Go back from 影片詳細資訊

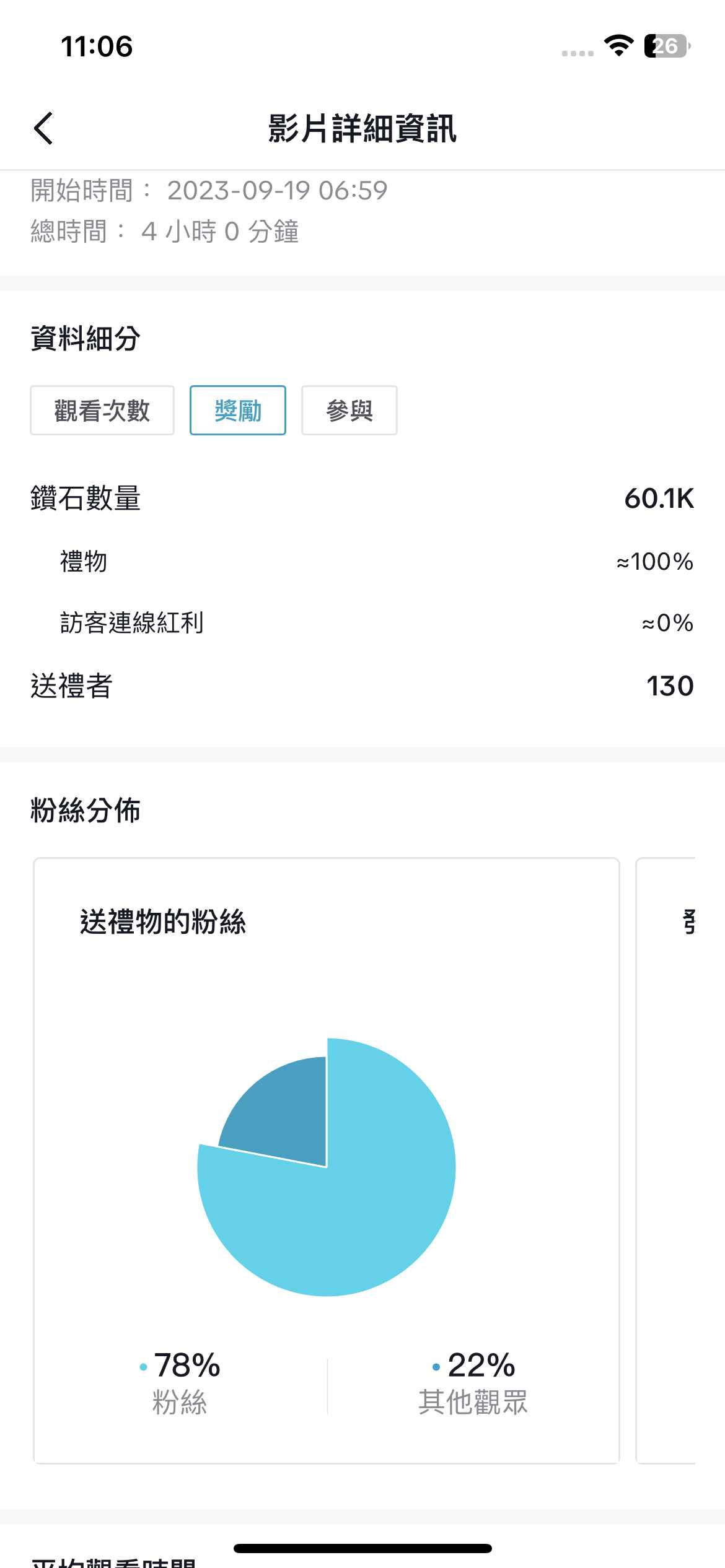pos(43,128)
